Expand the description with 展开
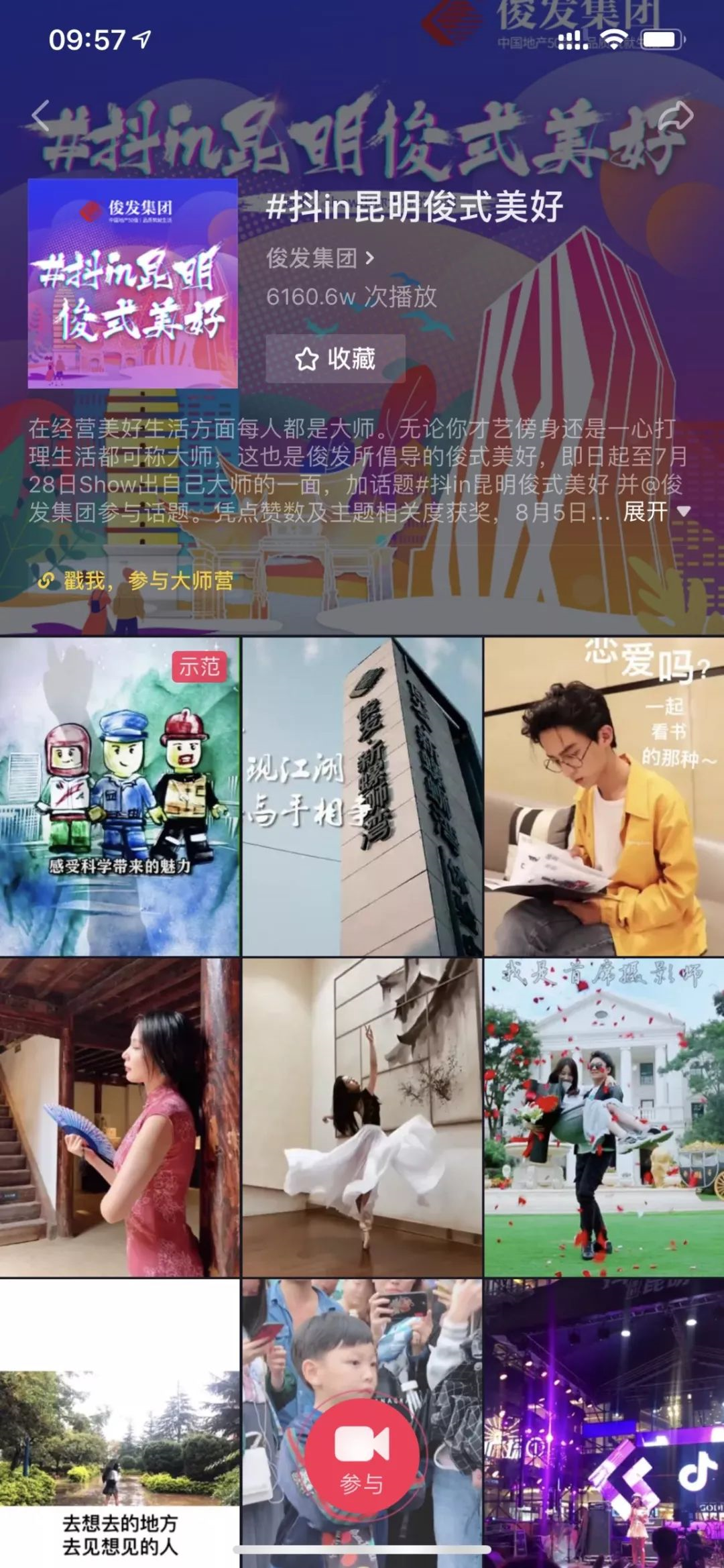Screen dimensions: 724x1568 tap(656, 512)
